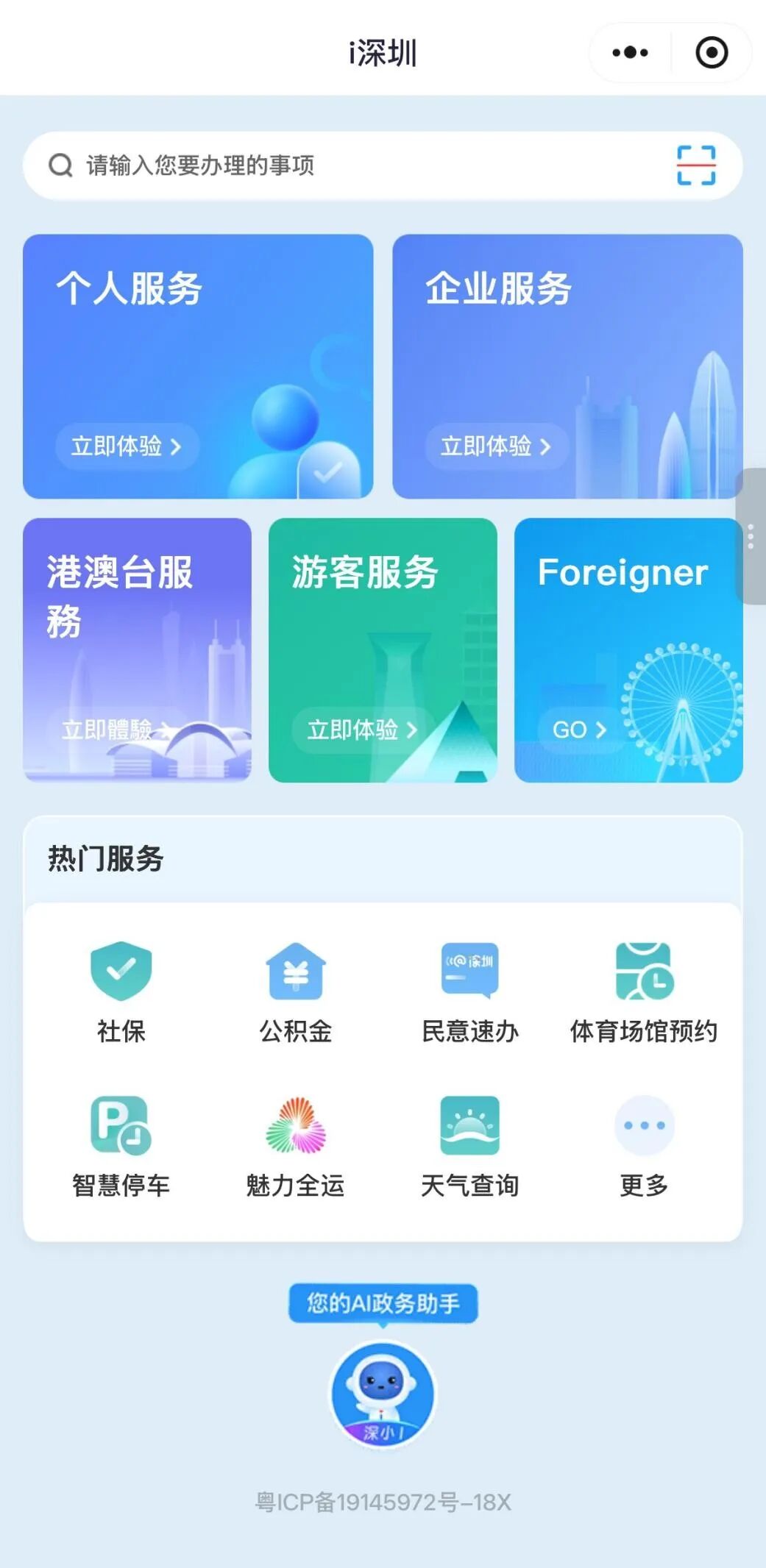
Task: Open the 游客服务 card
Action: pos(383,650)
